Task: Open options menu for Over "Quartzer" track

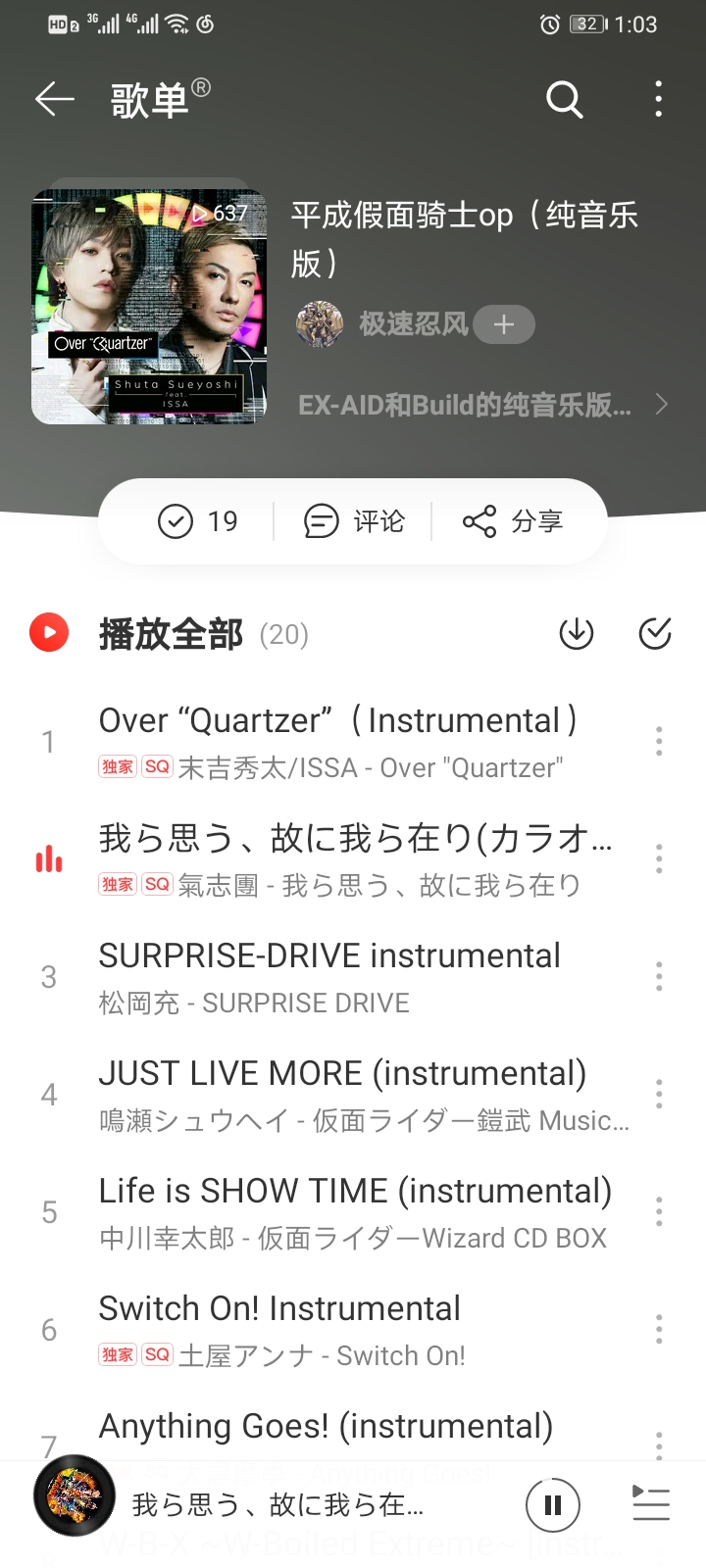Action: pos(658,742)
